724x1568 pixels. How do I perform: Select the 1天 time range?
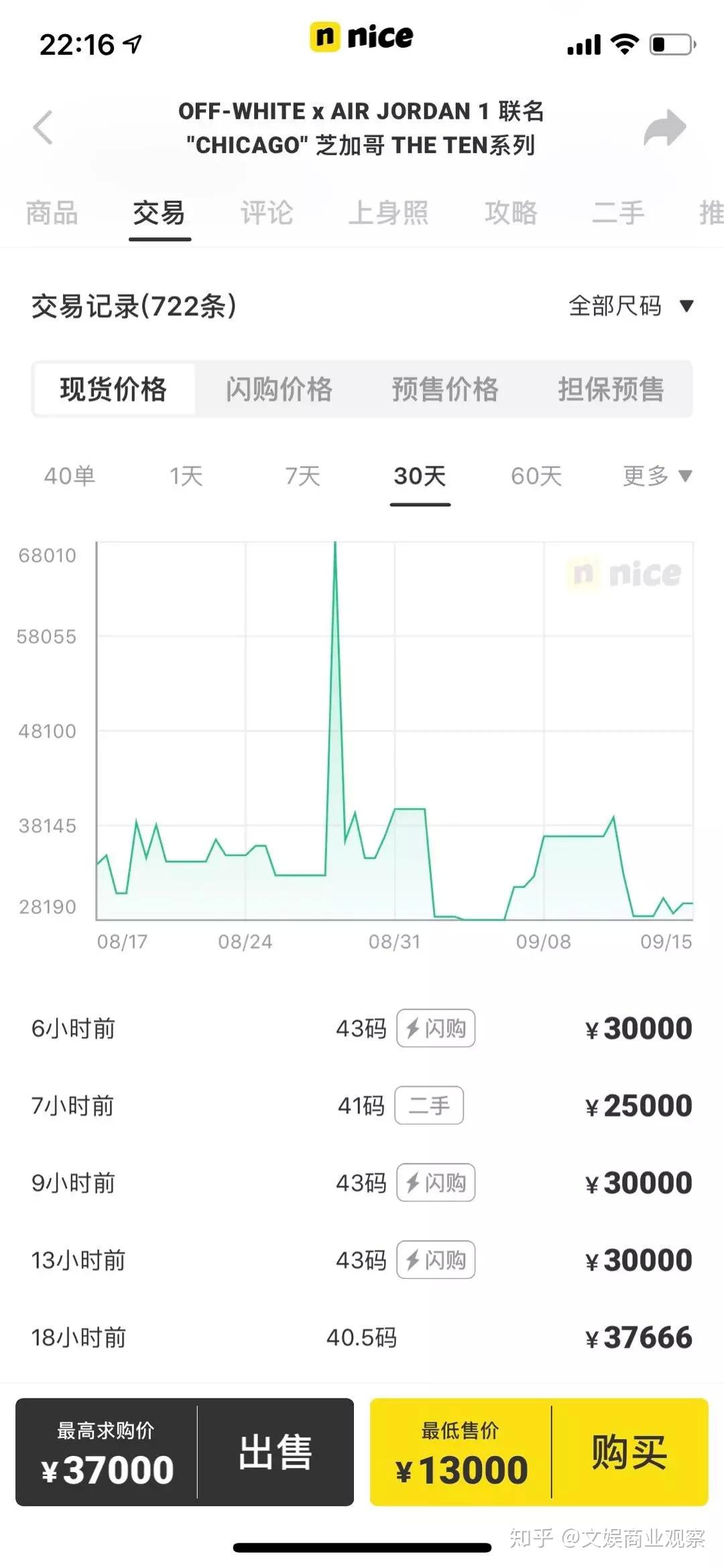pyautogui.click(x=186, y=476)
